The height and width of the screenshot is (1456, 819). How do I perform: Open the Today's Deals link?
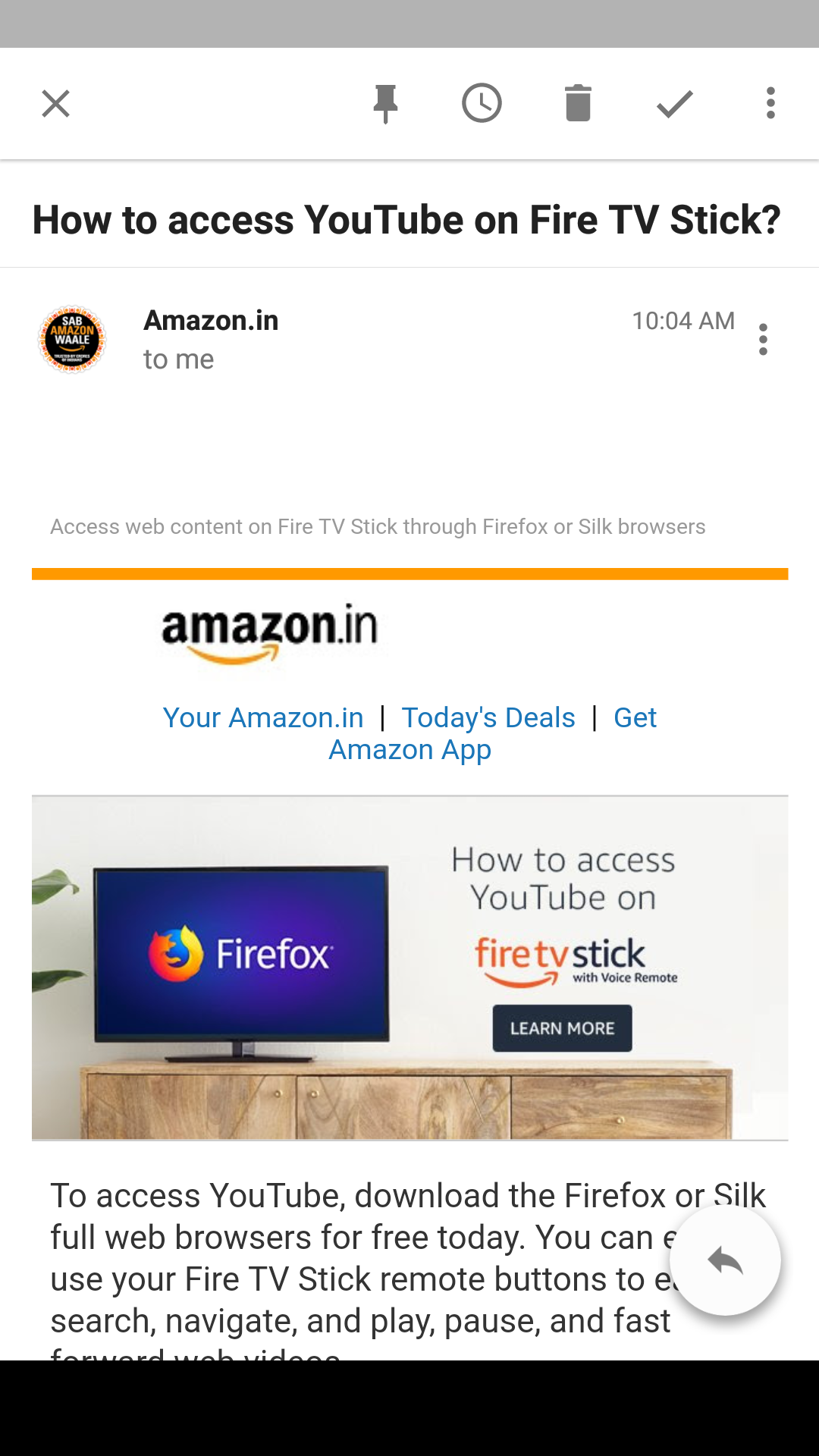(x=488, y=717)
